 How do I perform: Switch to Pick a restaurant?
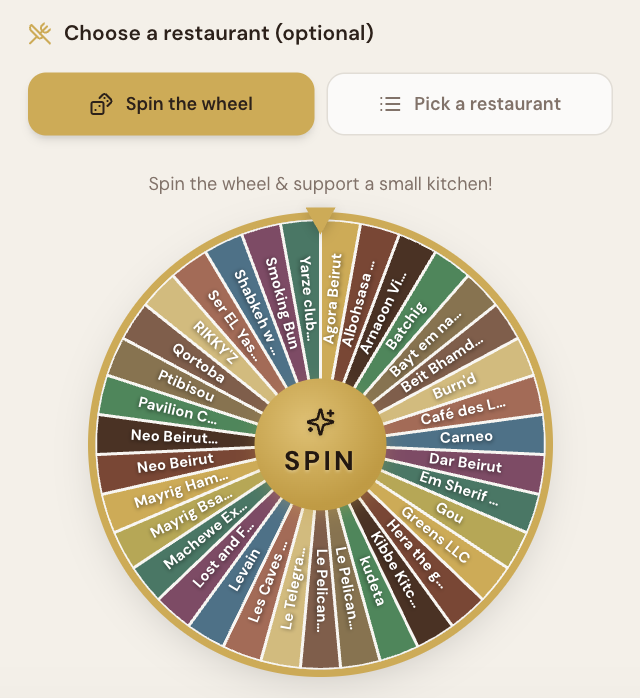coord(469,104)
